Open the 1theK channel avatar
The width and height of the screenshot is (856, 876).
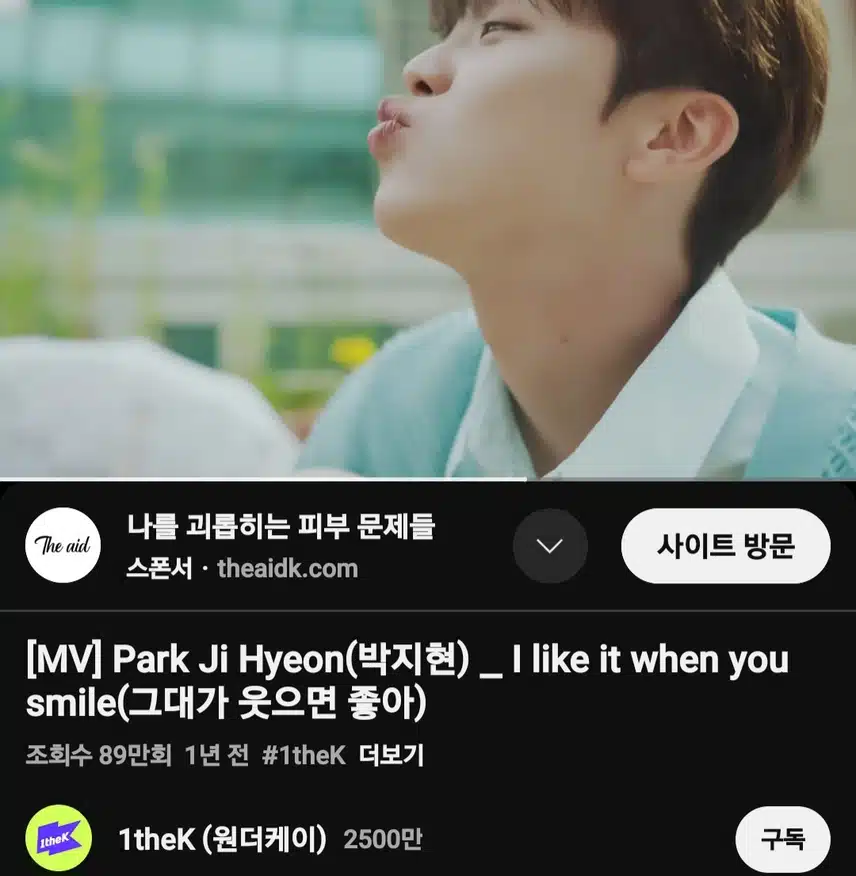pyautogui.click(x=58, y=839)
